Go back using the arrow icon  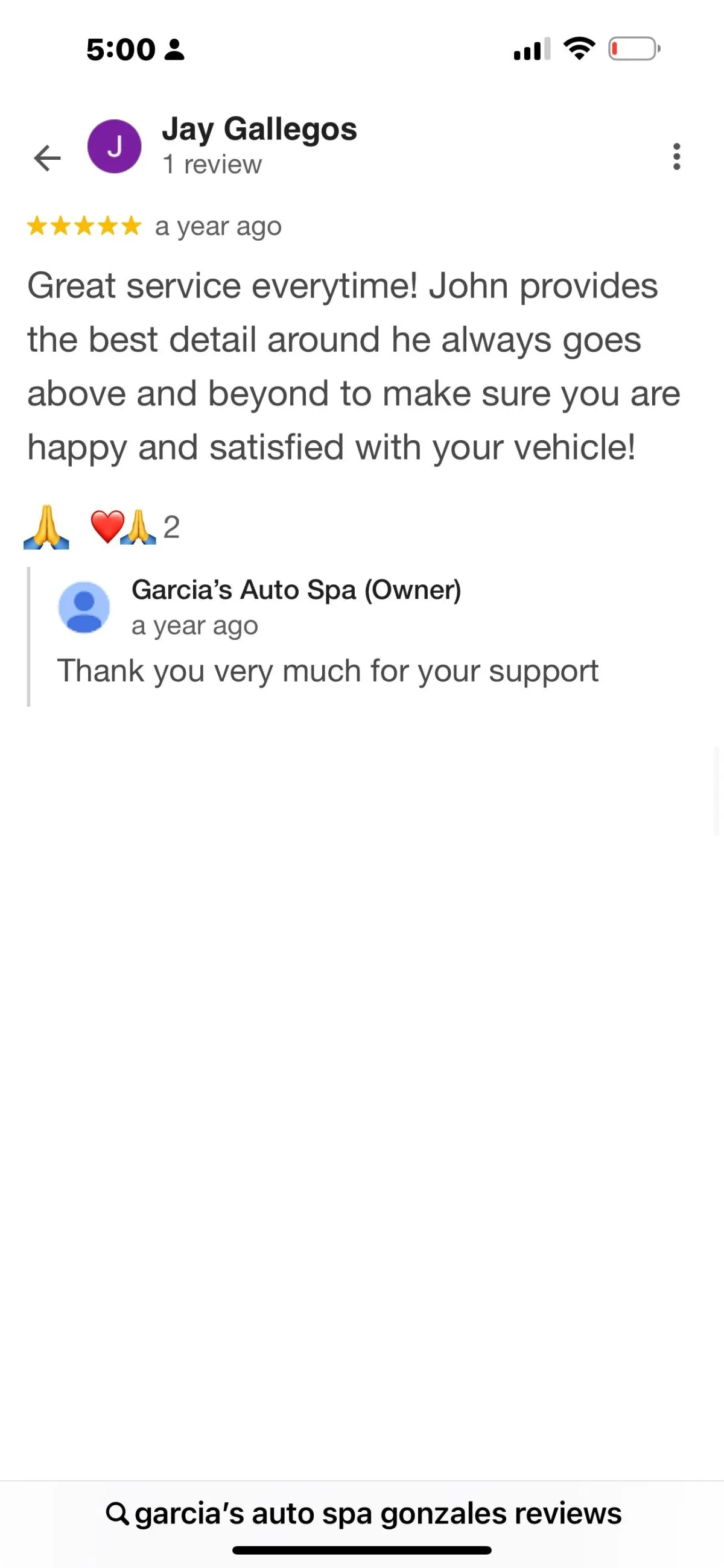(47, 158)
